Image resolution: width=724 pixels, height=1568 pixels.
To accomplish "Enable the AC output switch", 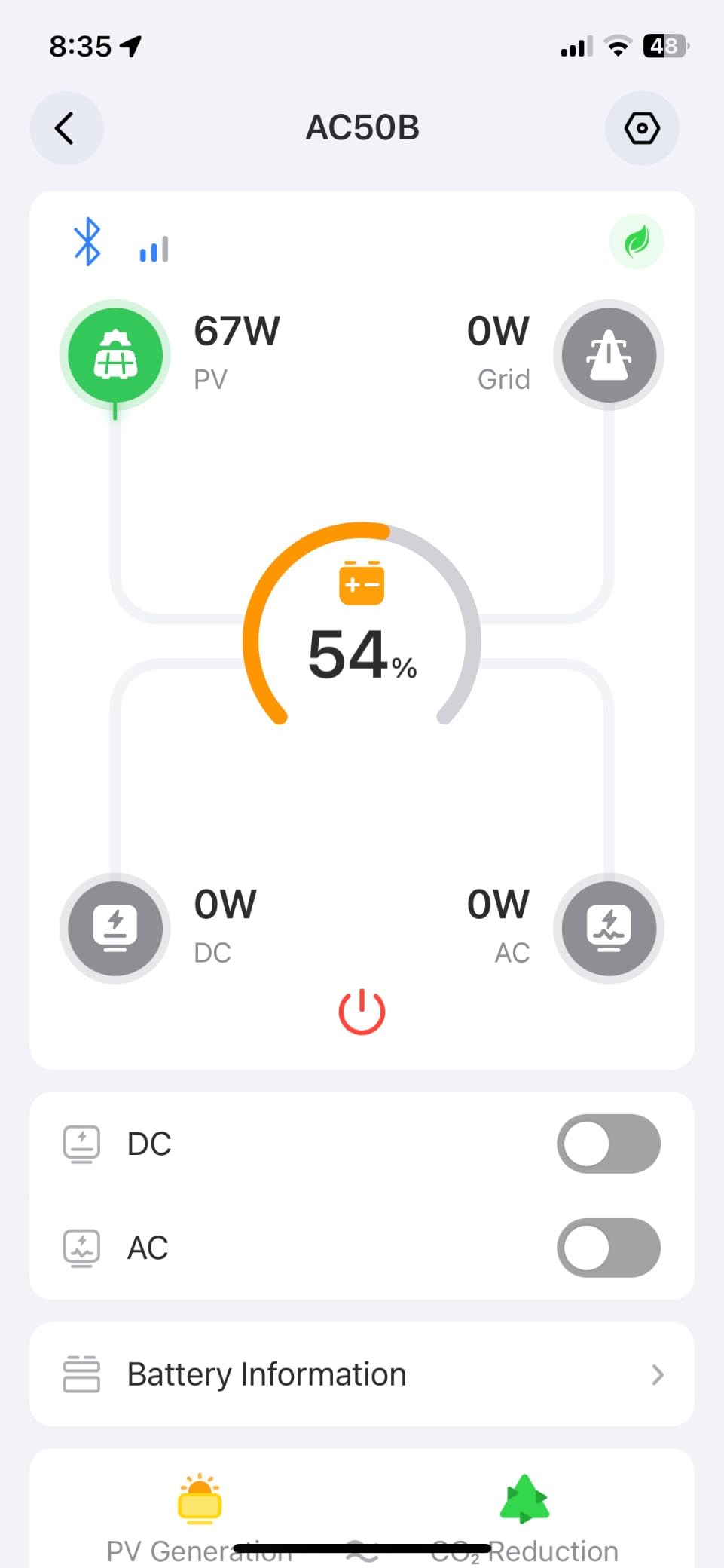I will click(609, 1248).
